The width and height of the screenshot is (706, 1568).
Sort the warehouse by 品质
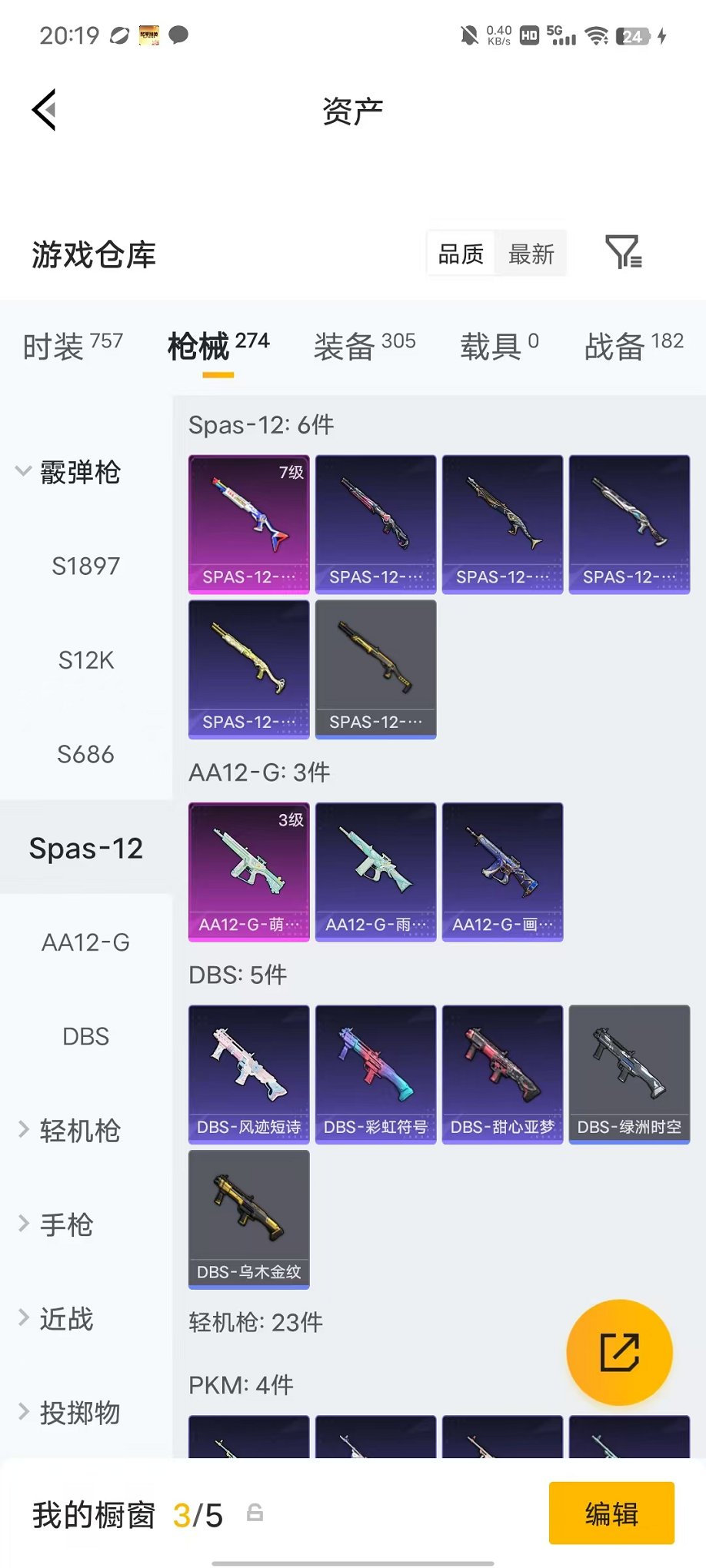click(x=461, y=254)
